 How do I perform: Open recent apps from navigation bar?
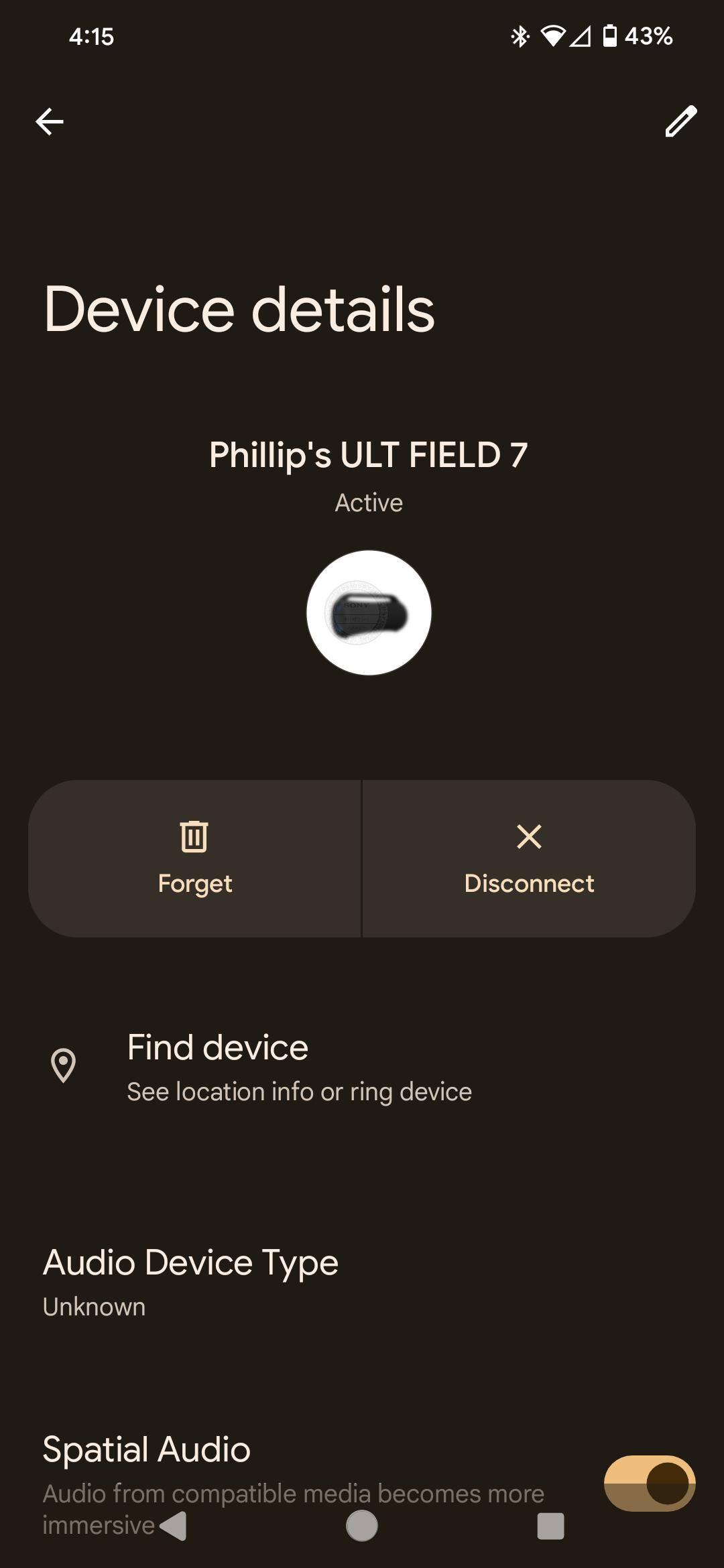550,1526
